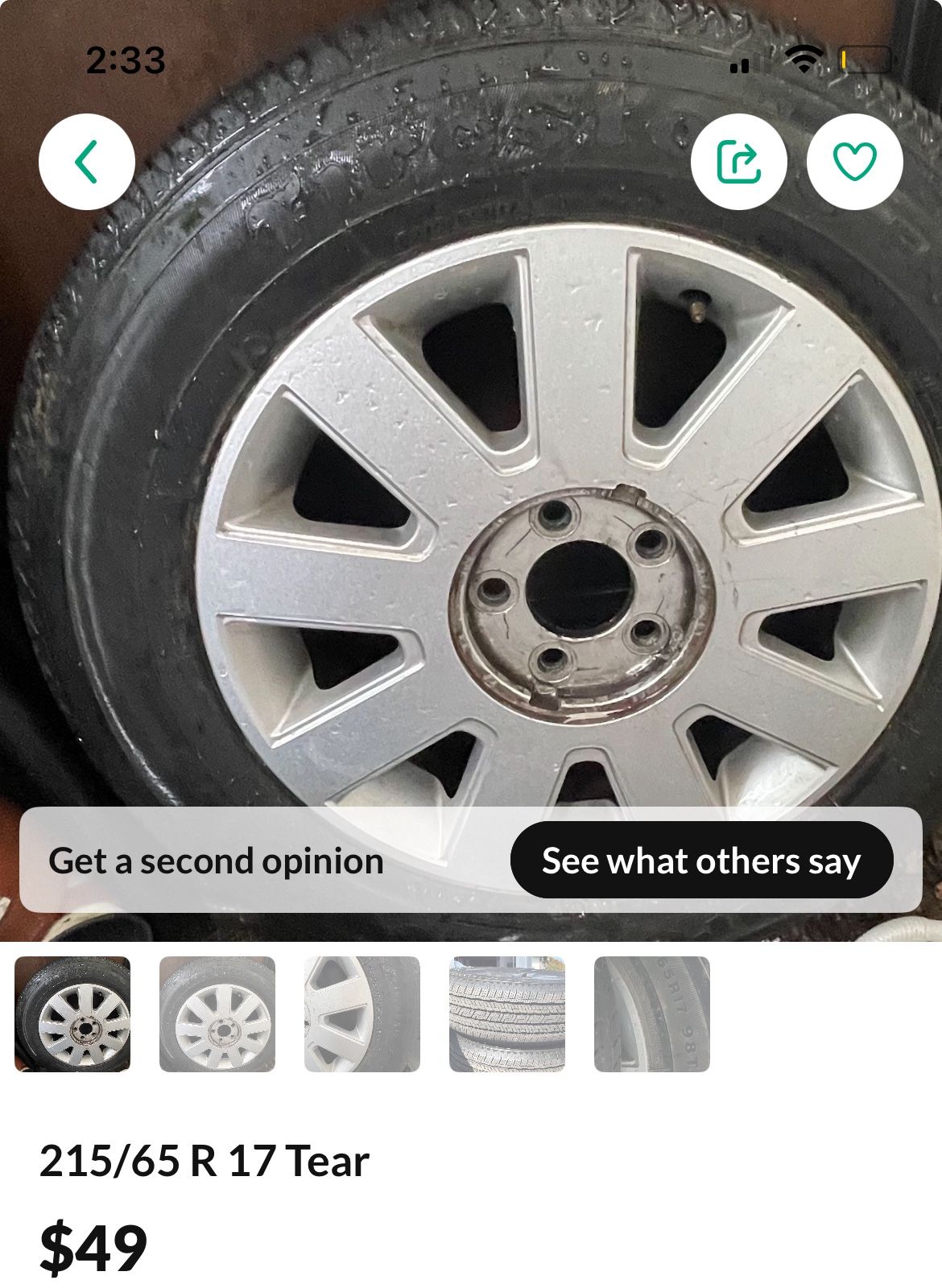The height and width of the screenshot is (1288, 942).
Task: Open the tire tread stack thumbnail
Action: (x=507, y=1014)
